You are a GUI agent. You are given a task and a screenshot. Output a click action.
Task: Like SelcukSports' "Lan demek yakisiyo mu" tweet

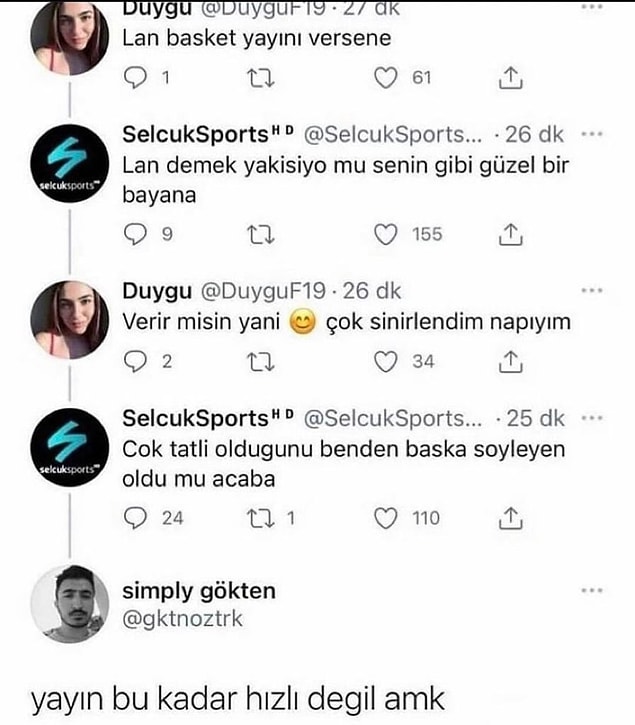click(x=385, y=234)
